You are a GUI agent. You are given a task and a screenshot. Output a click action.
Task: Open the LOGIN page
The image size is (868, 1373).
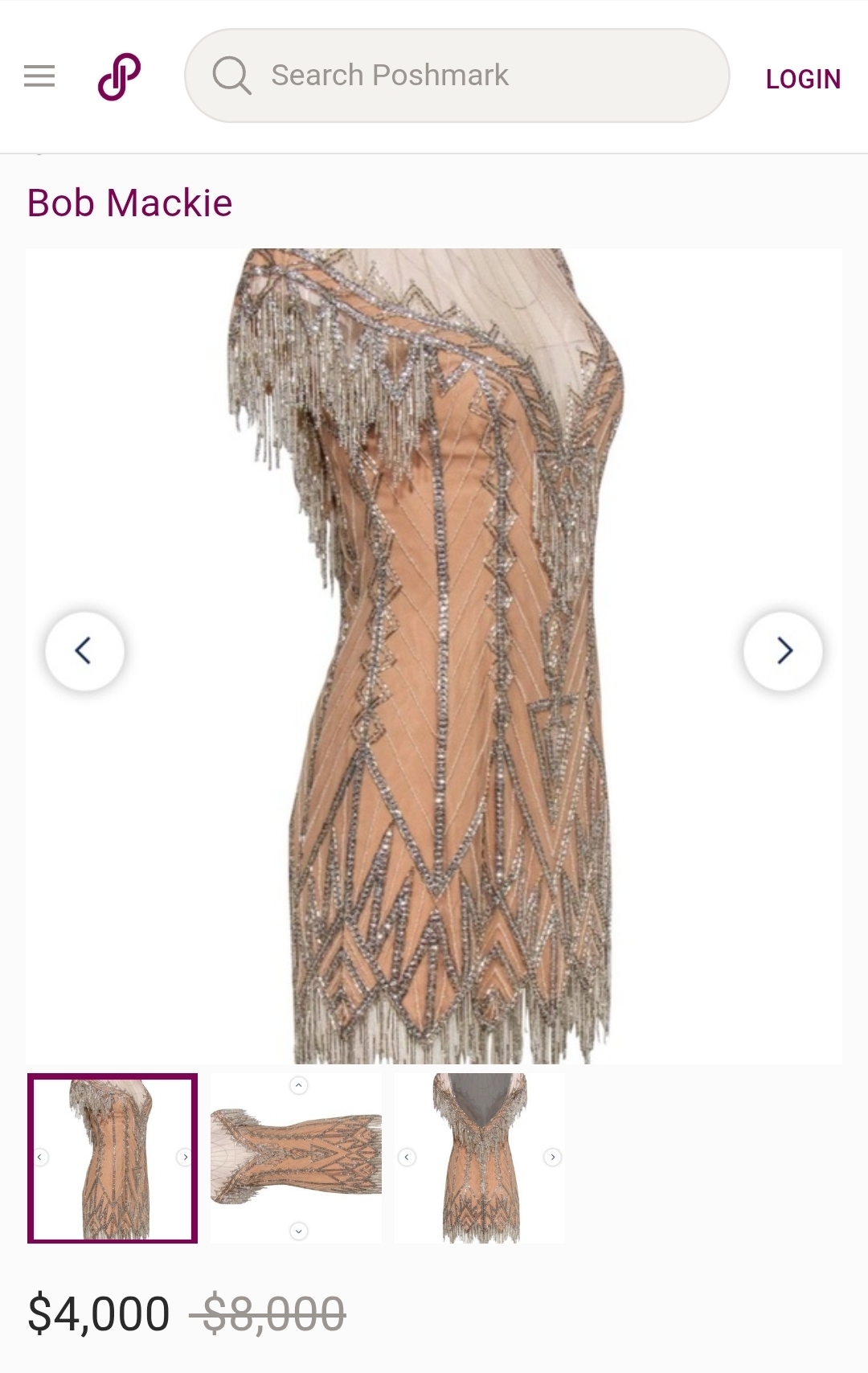[802, 79]
